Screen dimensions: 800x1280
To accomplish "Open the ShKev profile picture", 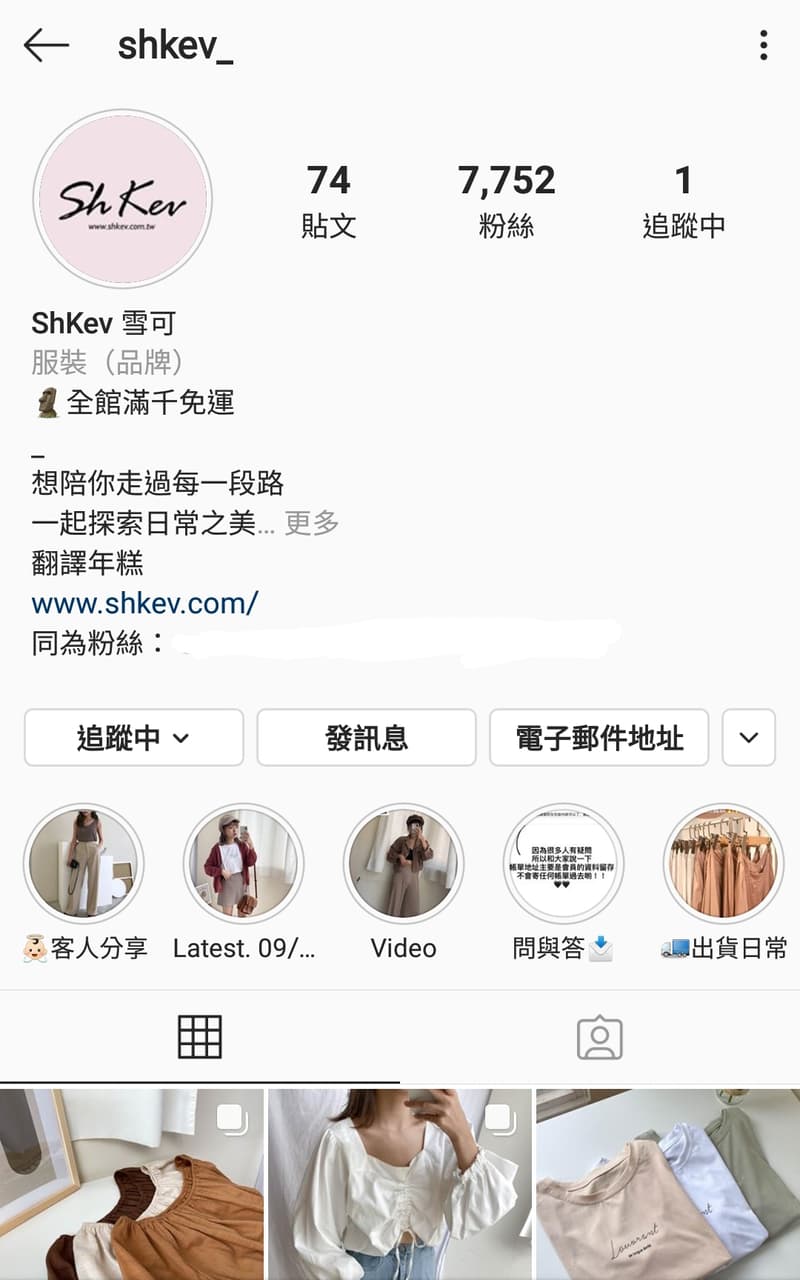I will (x=122, y=200).
